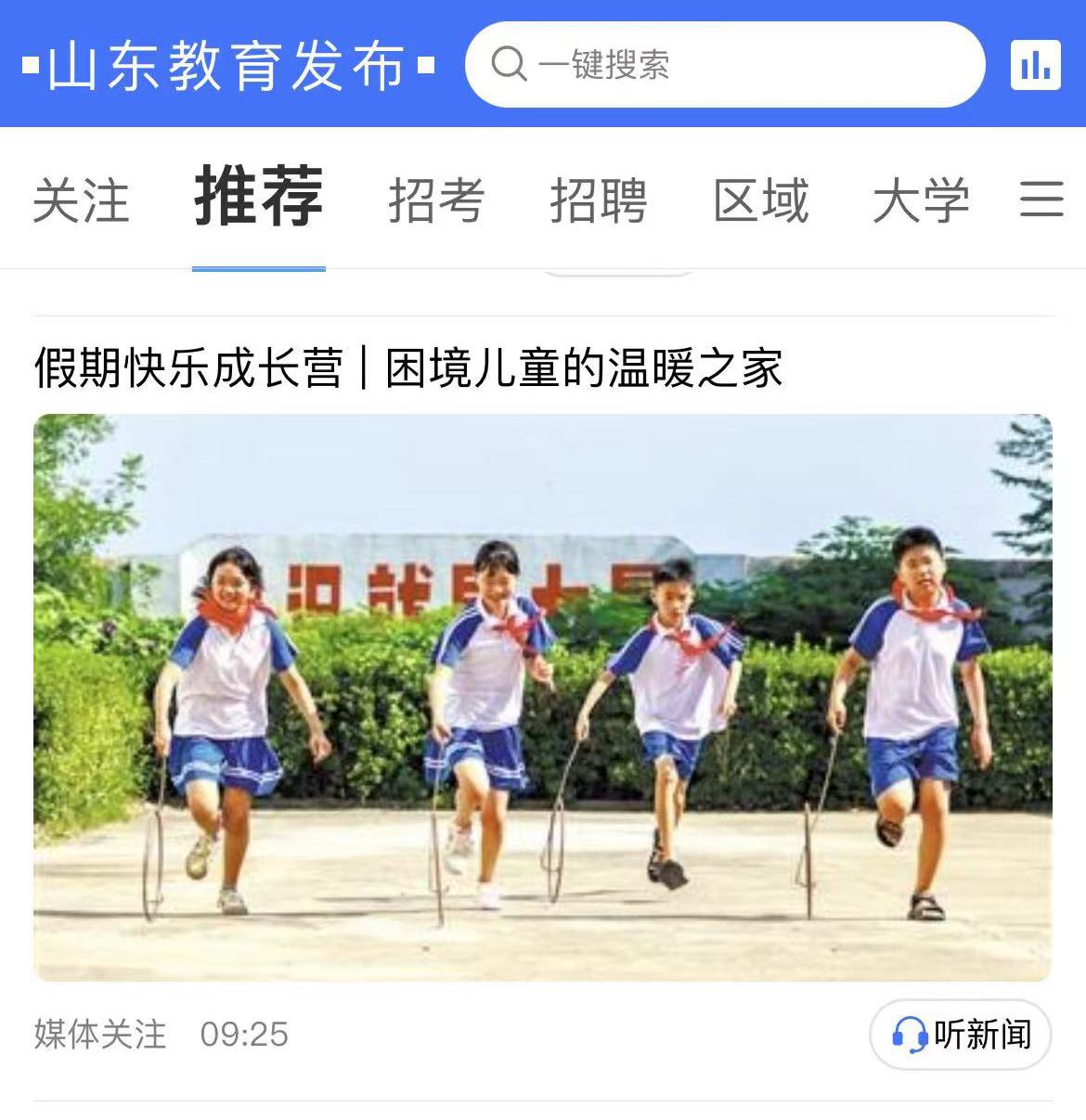Go to the 区域 tab

(761, 200)
